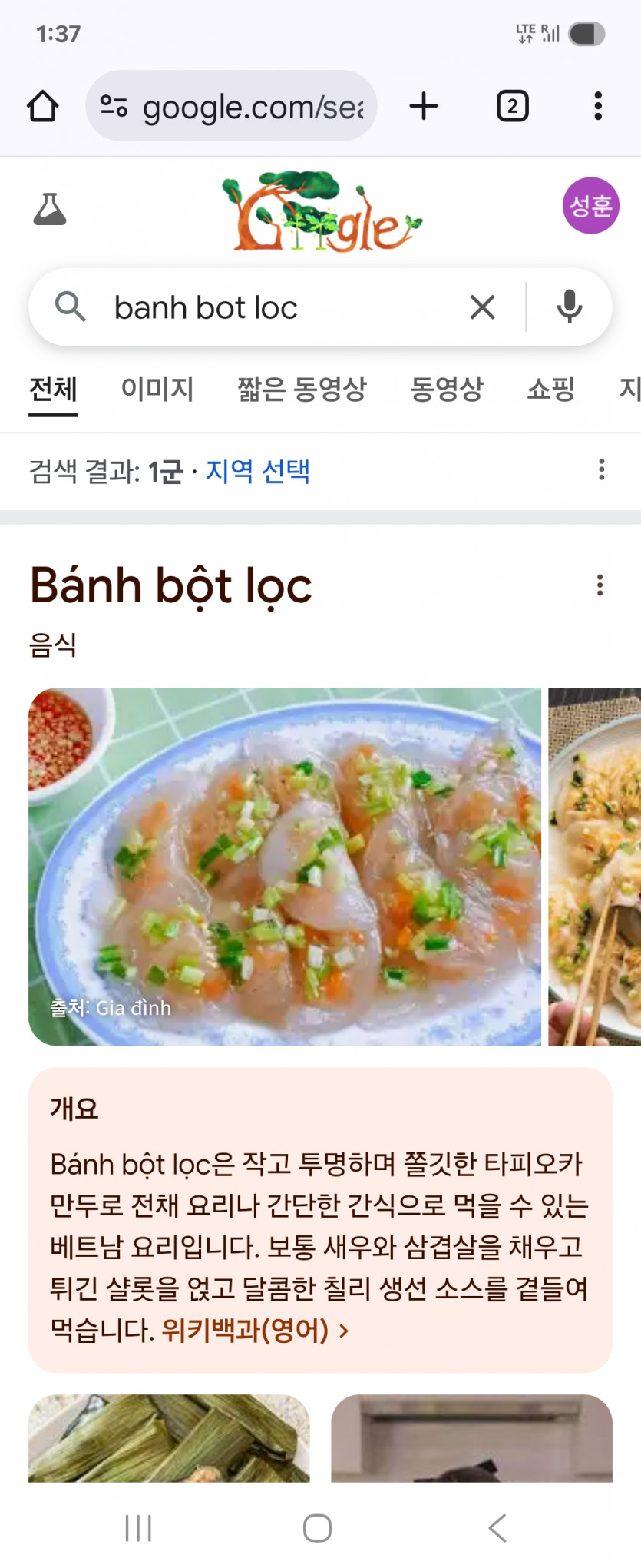Tap the 지역 선택 link
This screenshot has width=641, height=1568.
pos(258,471)
